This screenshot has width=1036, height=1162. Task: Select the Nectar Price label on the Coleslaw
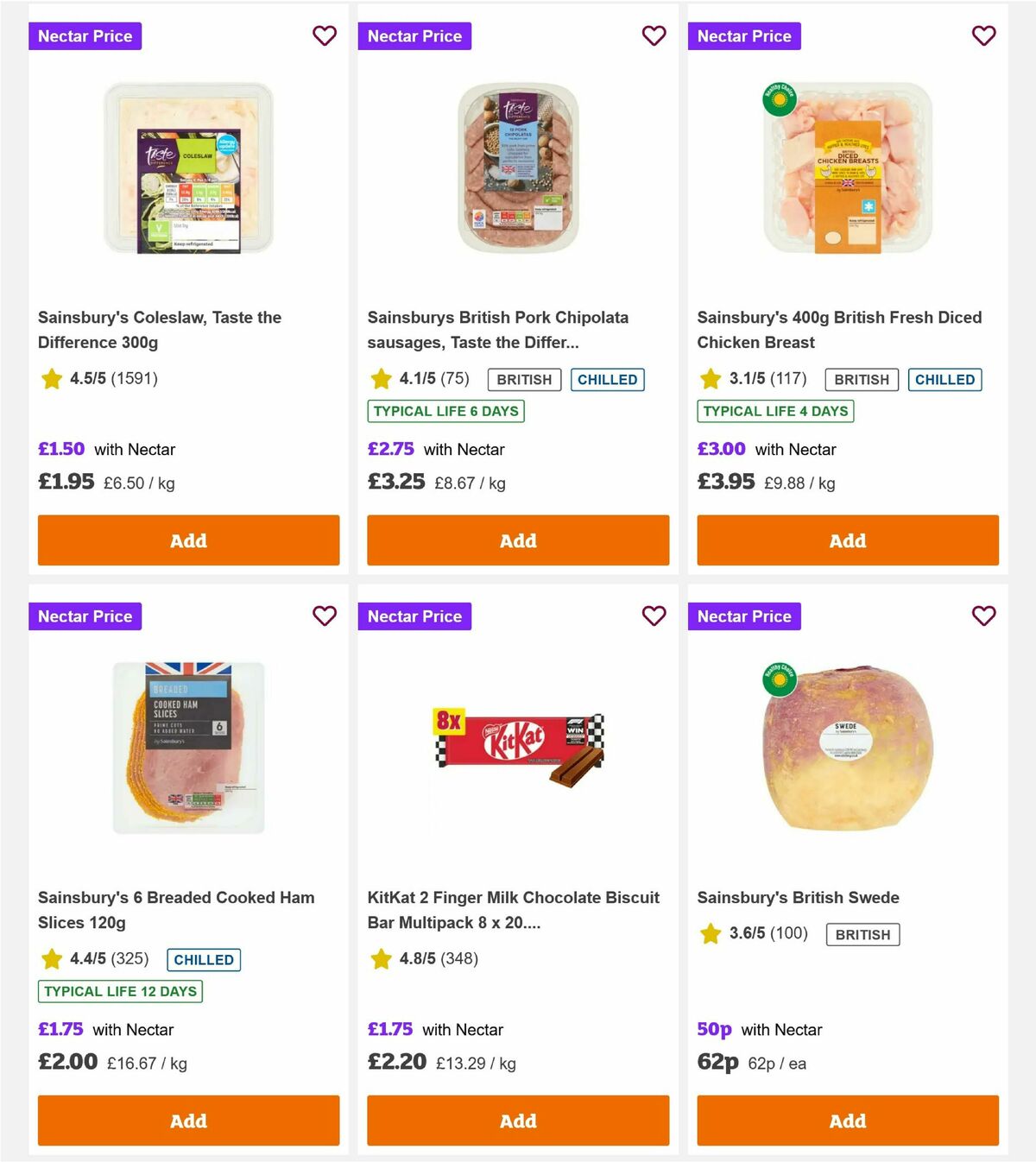pos(85,36)
